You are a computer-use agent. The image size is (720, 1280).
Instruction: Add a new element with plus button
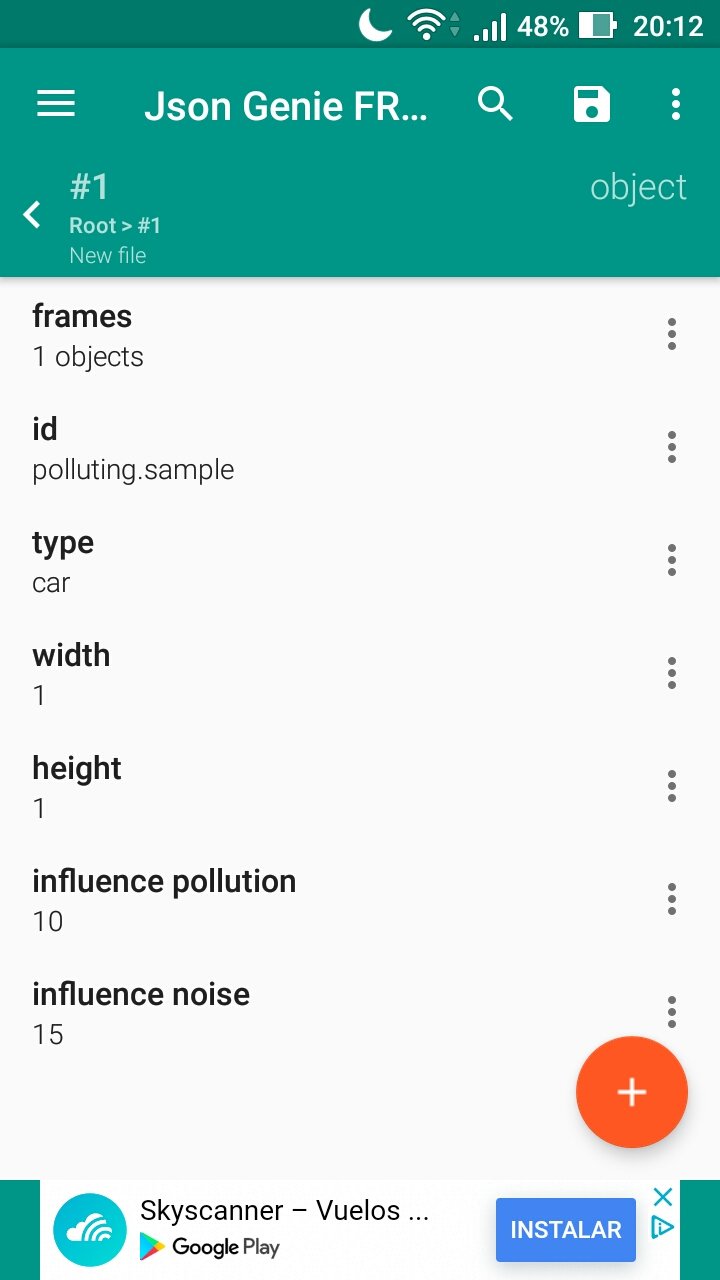(x=632, y=1092)
